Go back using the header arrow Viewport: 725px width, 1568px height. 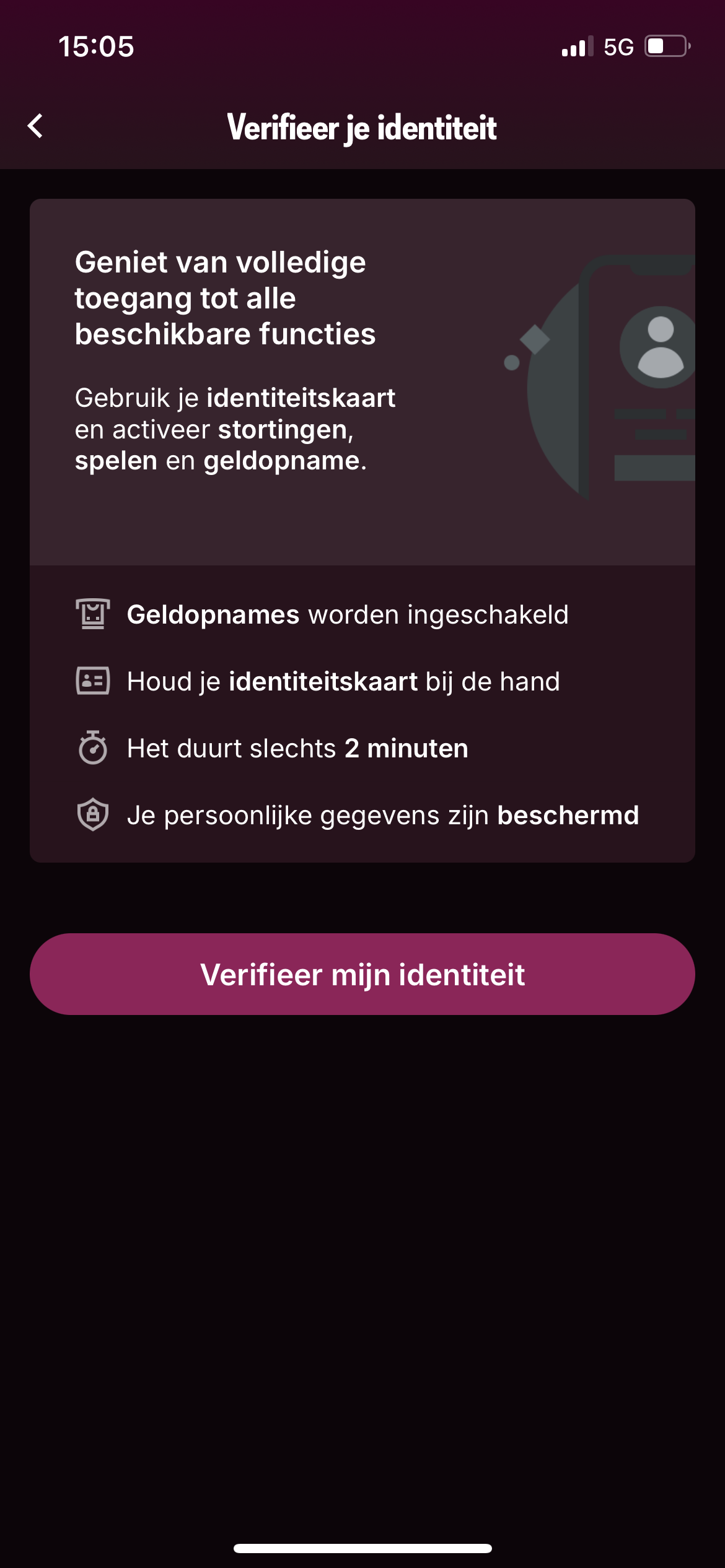tap(35, 126)
